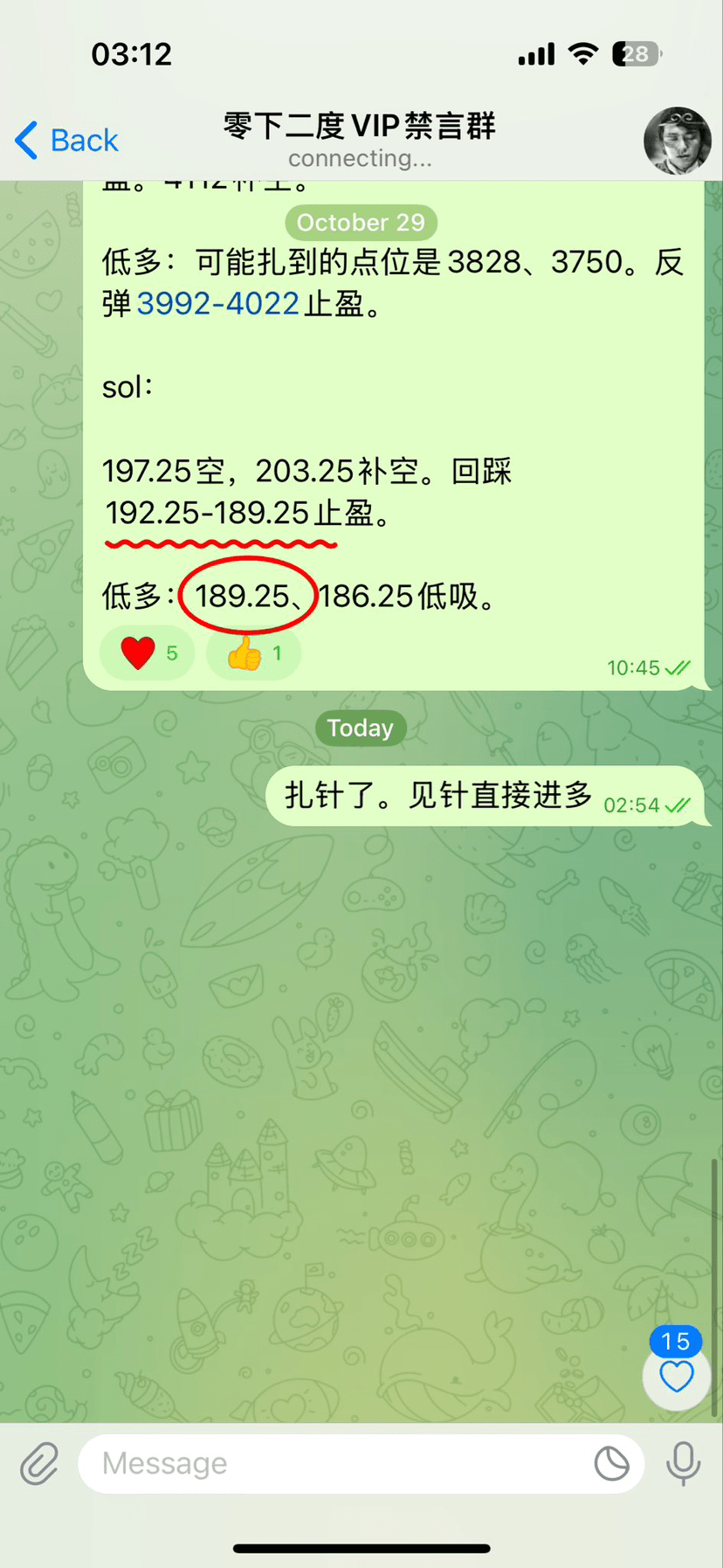Screen dimensions: 723x1568
Task: Tap the thumbs-up reaction with 1
Action: [253, 653]
